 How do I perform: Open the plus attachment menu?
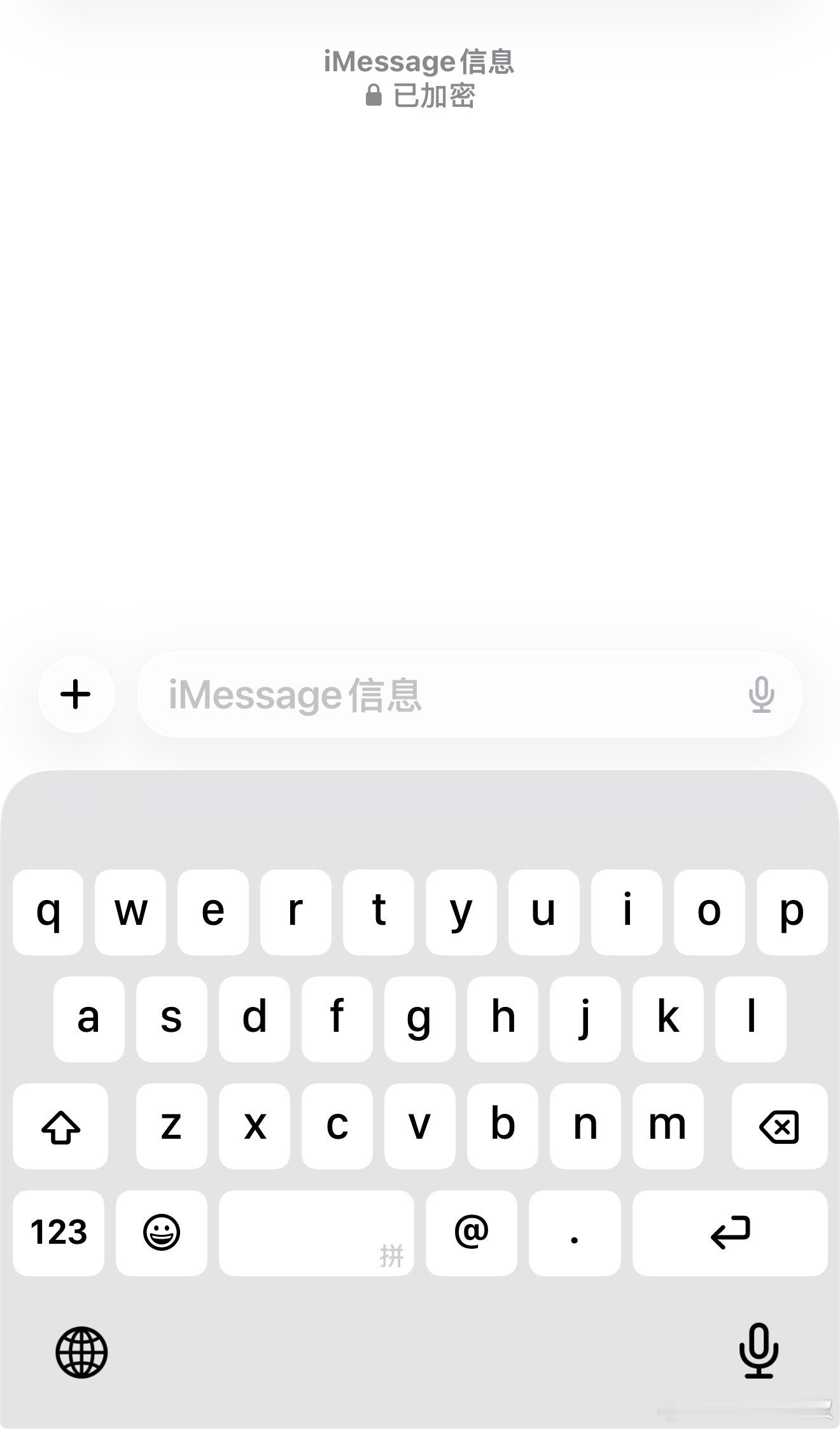tap(76, 694)
